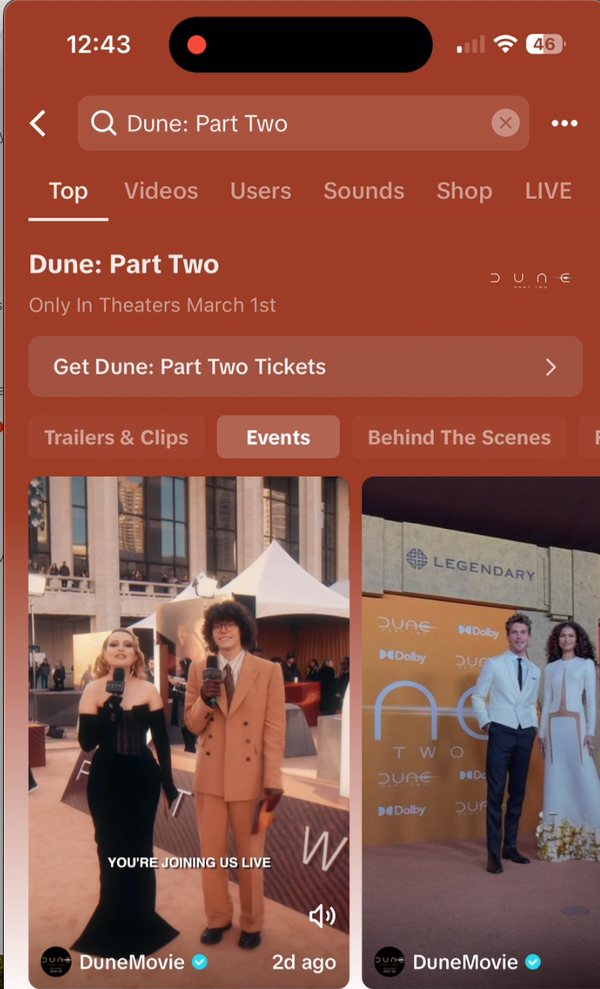The image size is (600, 989).
Task: Get Dune: Part Two Tickets
Action: [305, 367]
